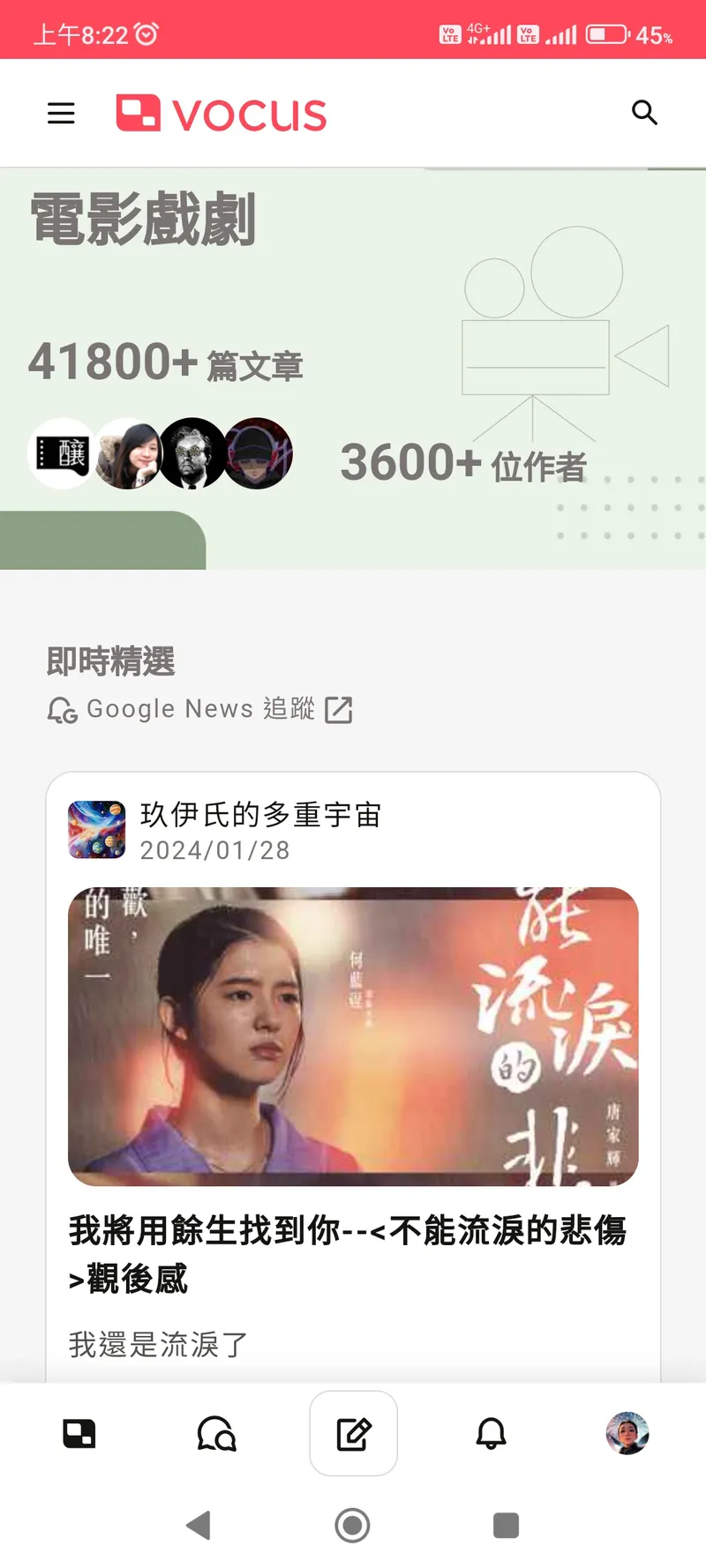Write a new post

tap(353, 1434)
